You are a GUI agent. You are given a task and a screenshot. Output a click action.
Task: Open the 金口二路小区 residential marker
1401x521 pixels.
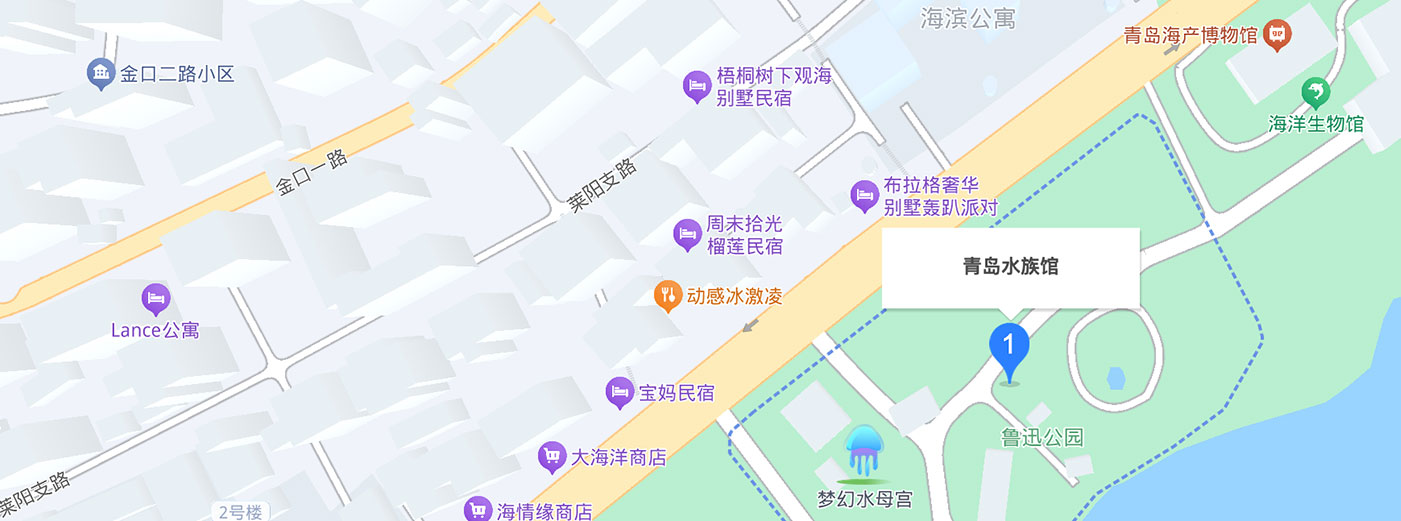click(x=100, y=73)
